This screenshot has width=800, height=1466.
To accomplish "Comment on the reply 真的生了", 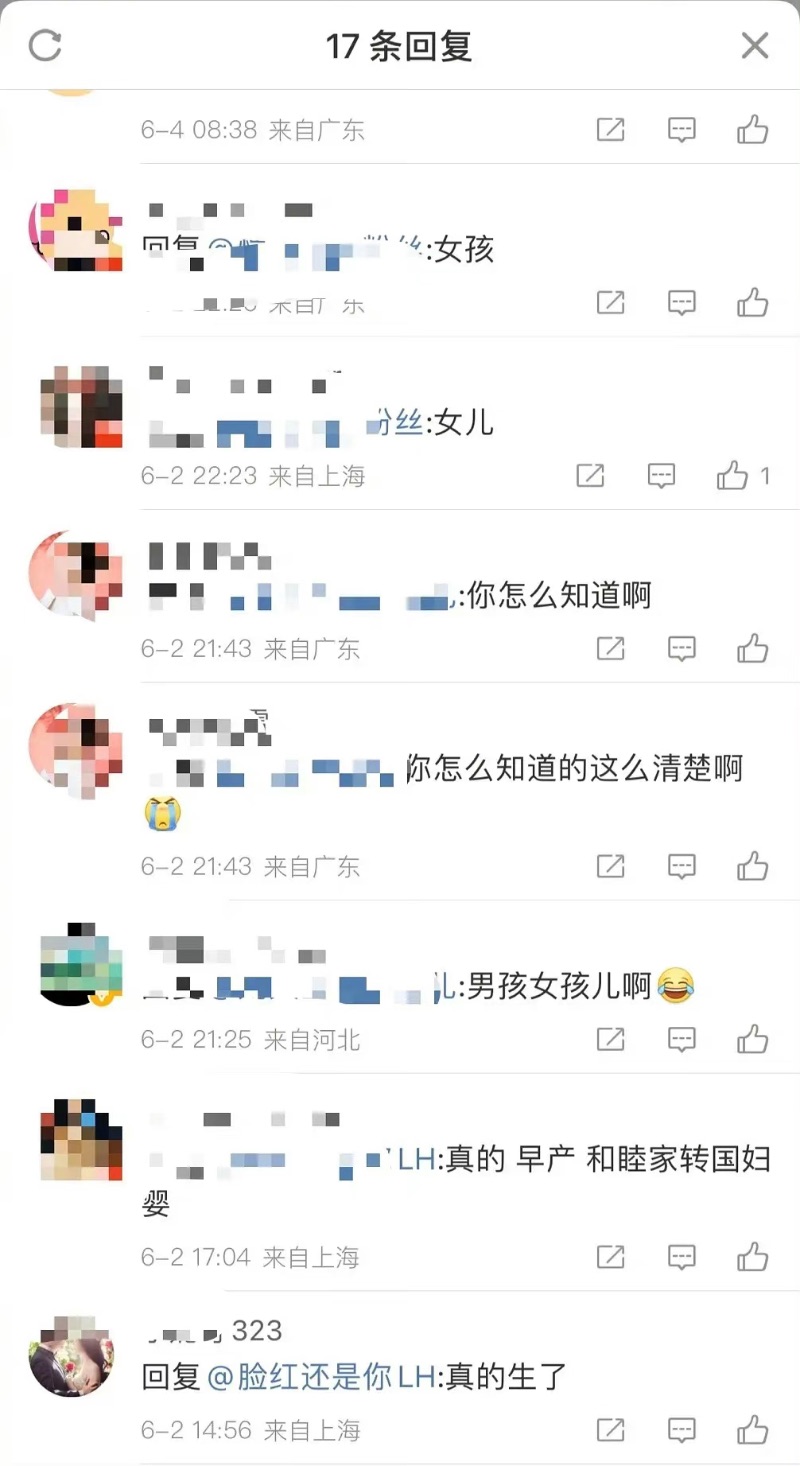I will (x=681, y=1430).
